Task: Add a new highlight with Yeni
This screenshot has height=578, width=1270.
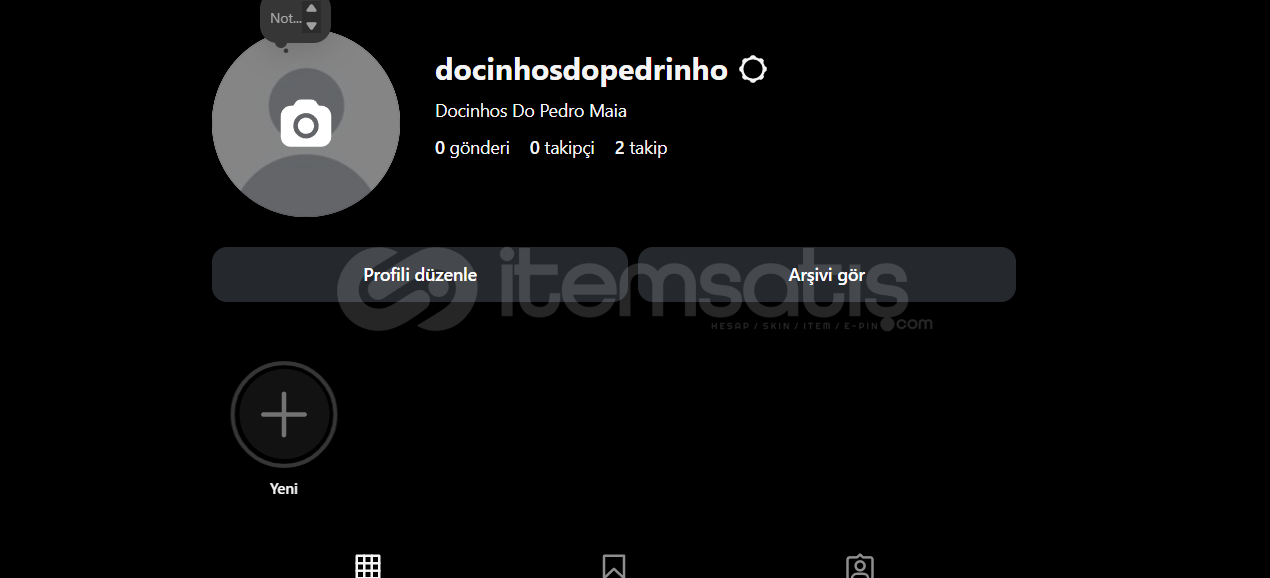Action: pyautogui.click(x=284, y=414)
